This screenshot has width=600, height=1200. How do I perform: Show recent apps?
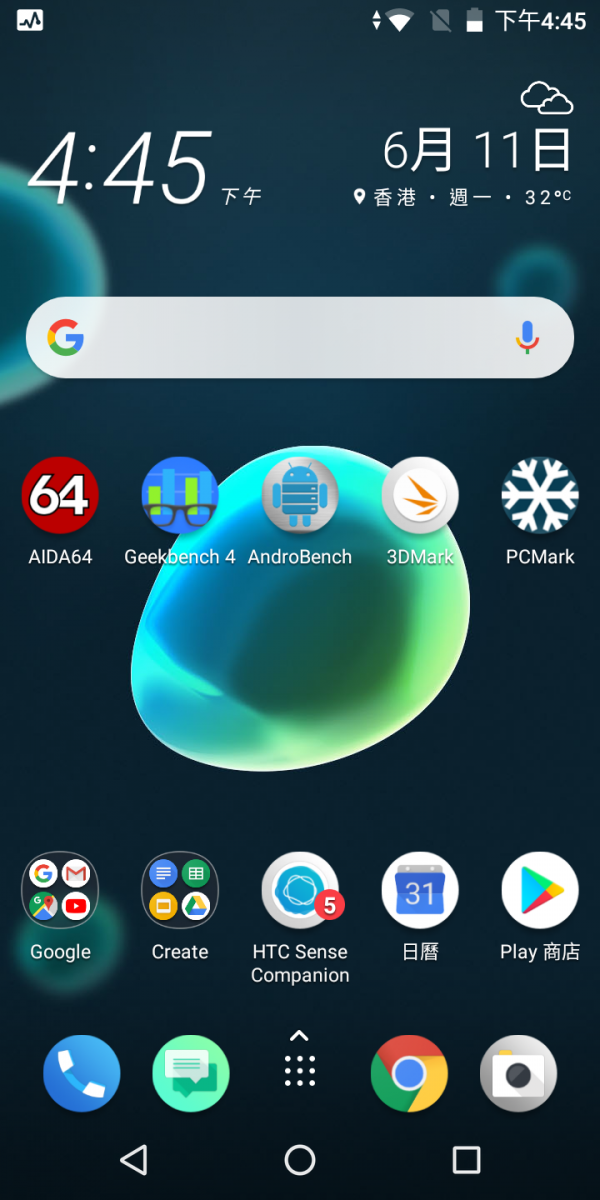(x=466, y=1160)
